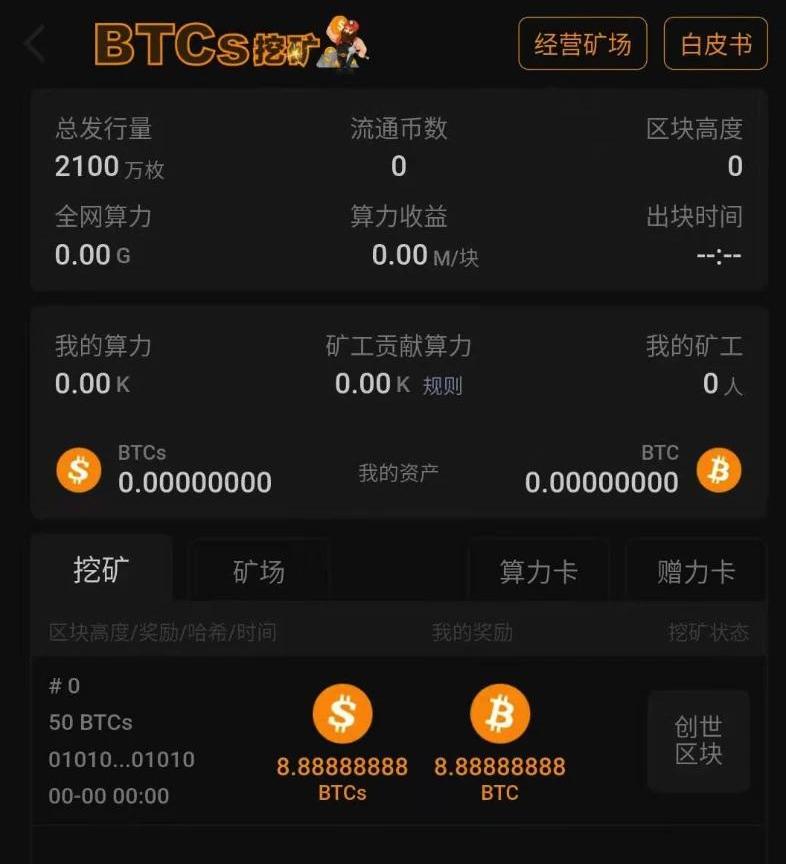
Task: Go back using the top-left arrow
Action: click(35, 45)
